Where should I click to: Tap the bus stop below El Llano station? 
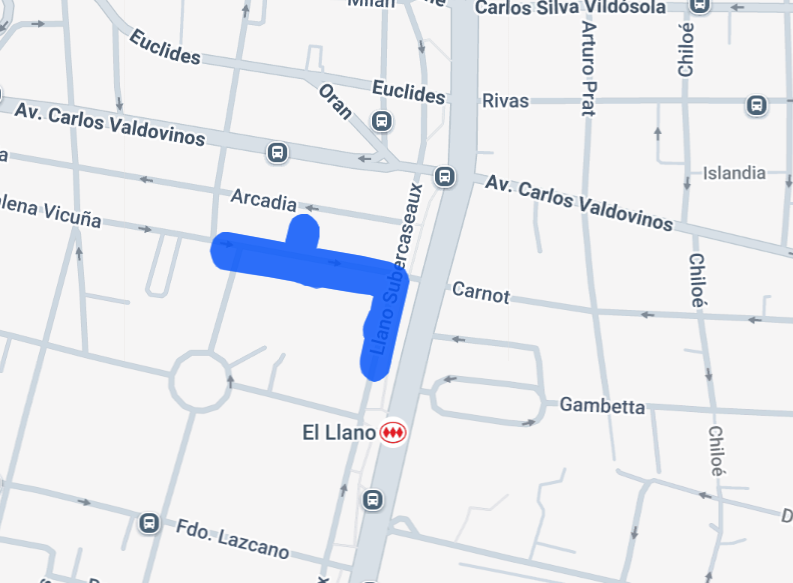373,499
